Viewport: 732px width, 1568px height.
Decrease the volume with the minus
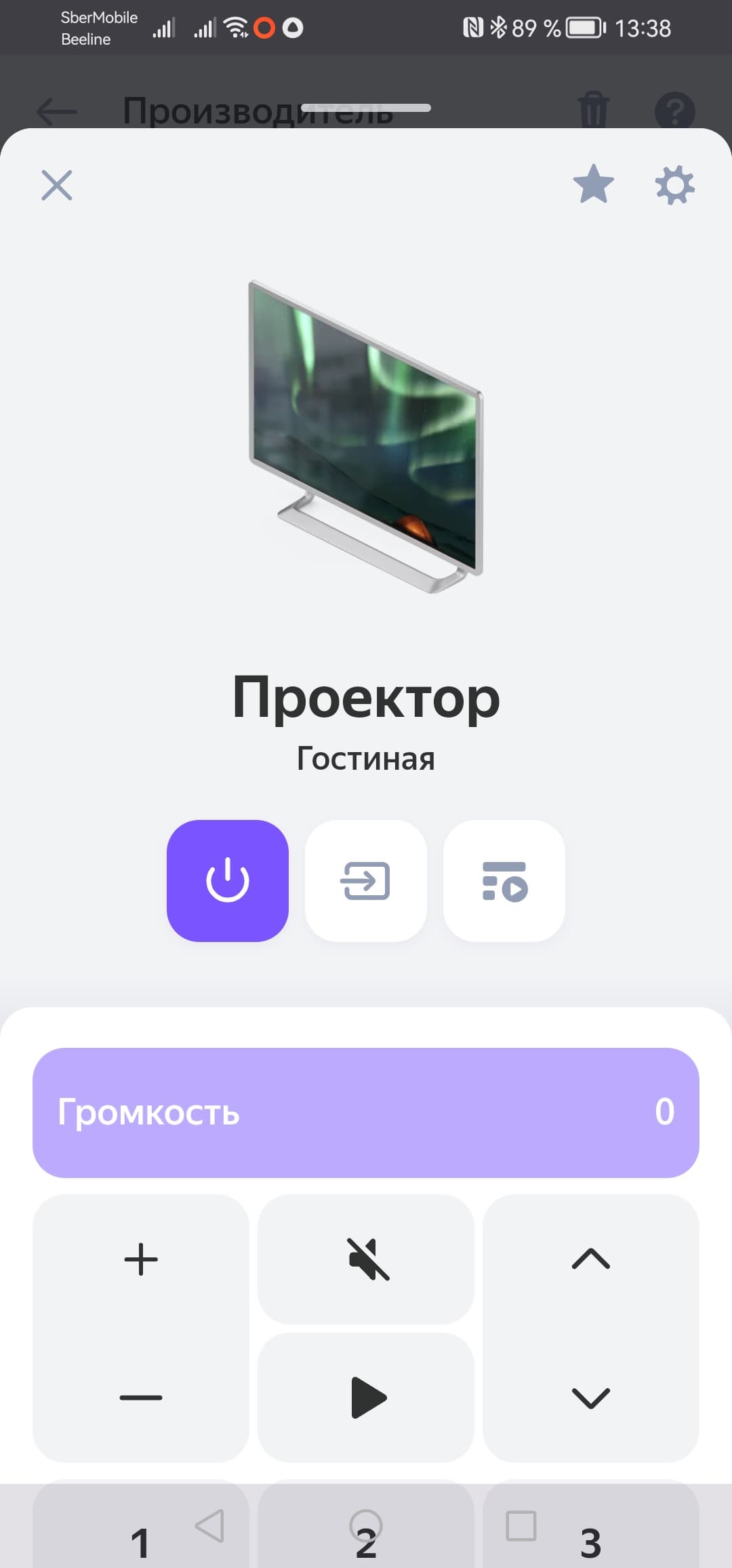coord(141,1397)
